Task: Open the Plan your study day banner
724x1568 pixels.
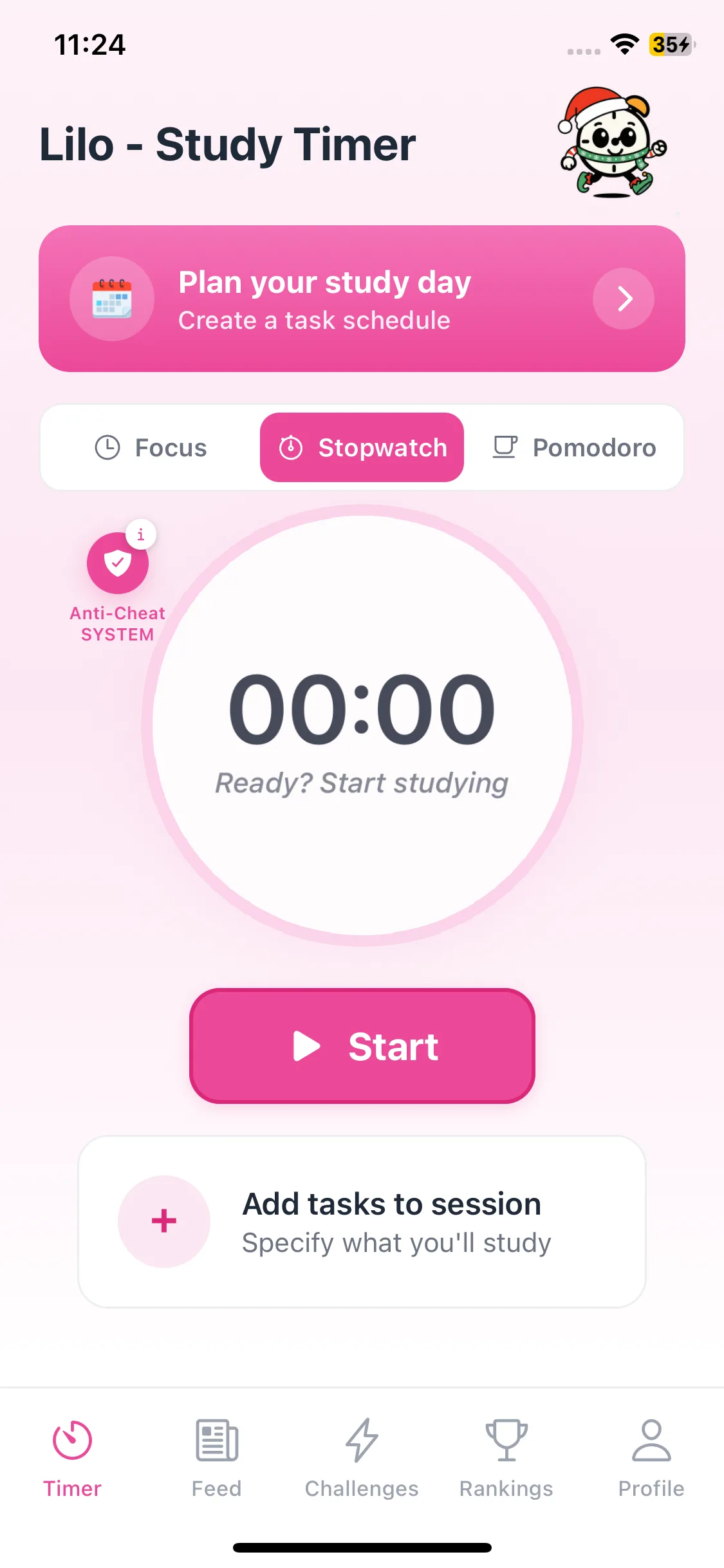Action: tap(362, 299)
